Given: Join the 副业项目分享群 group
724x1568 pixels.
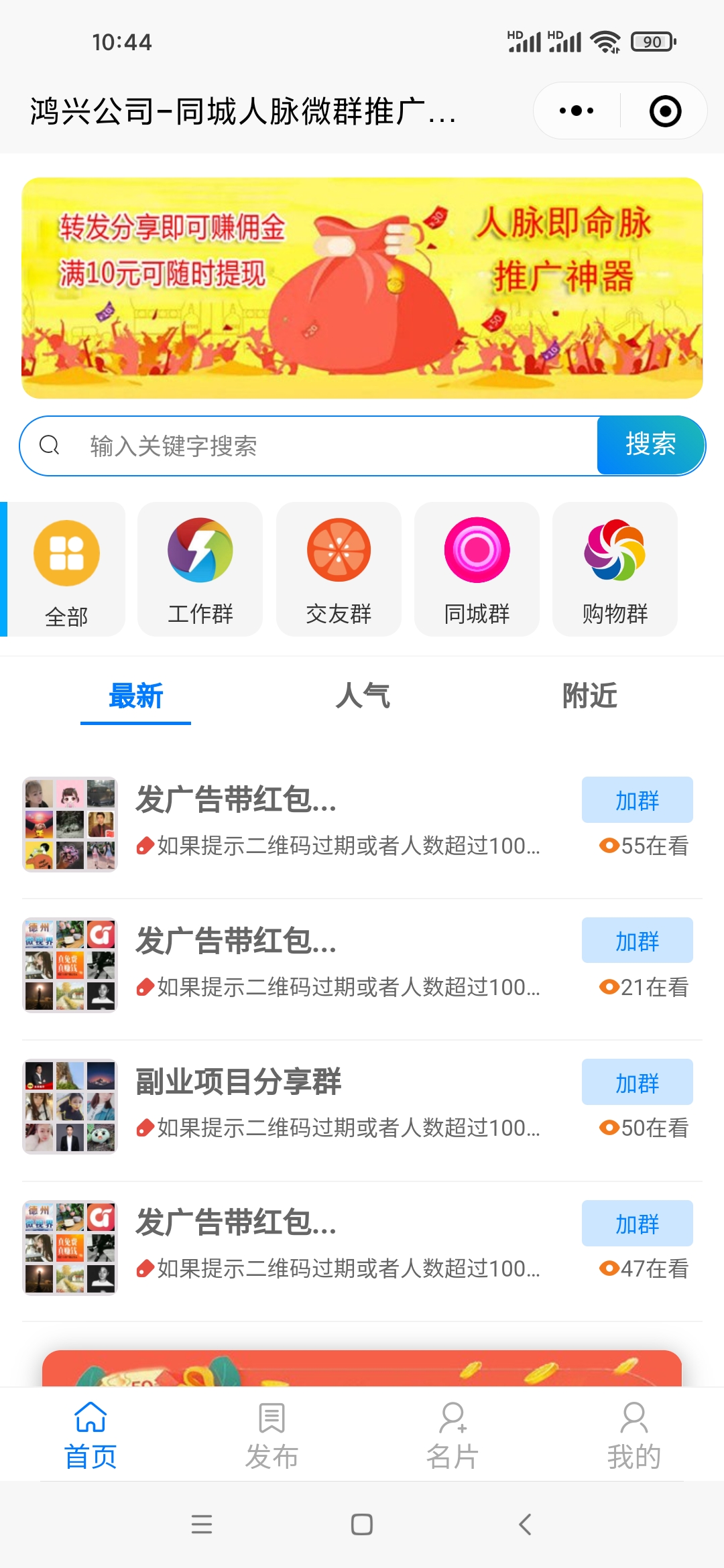Looking at the screenshot, I should coord(637,1082).
